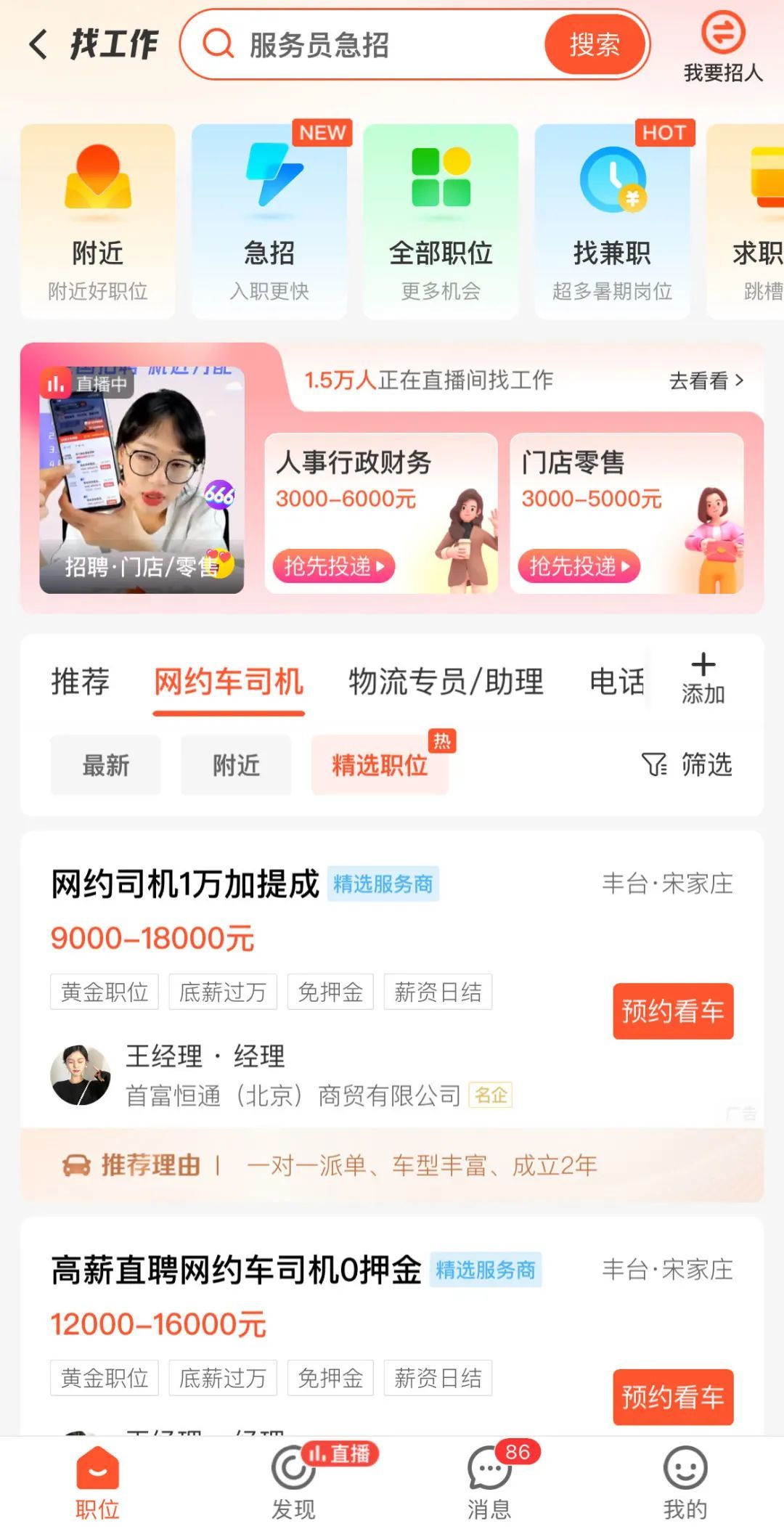Open the 筛选 filter options
This screenshot has width=784, height=1534.
(x=687, y=764)
